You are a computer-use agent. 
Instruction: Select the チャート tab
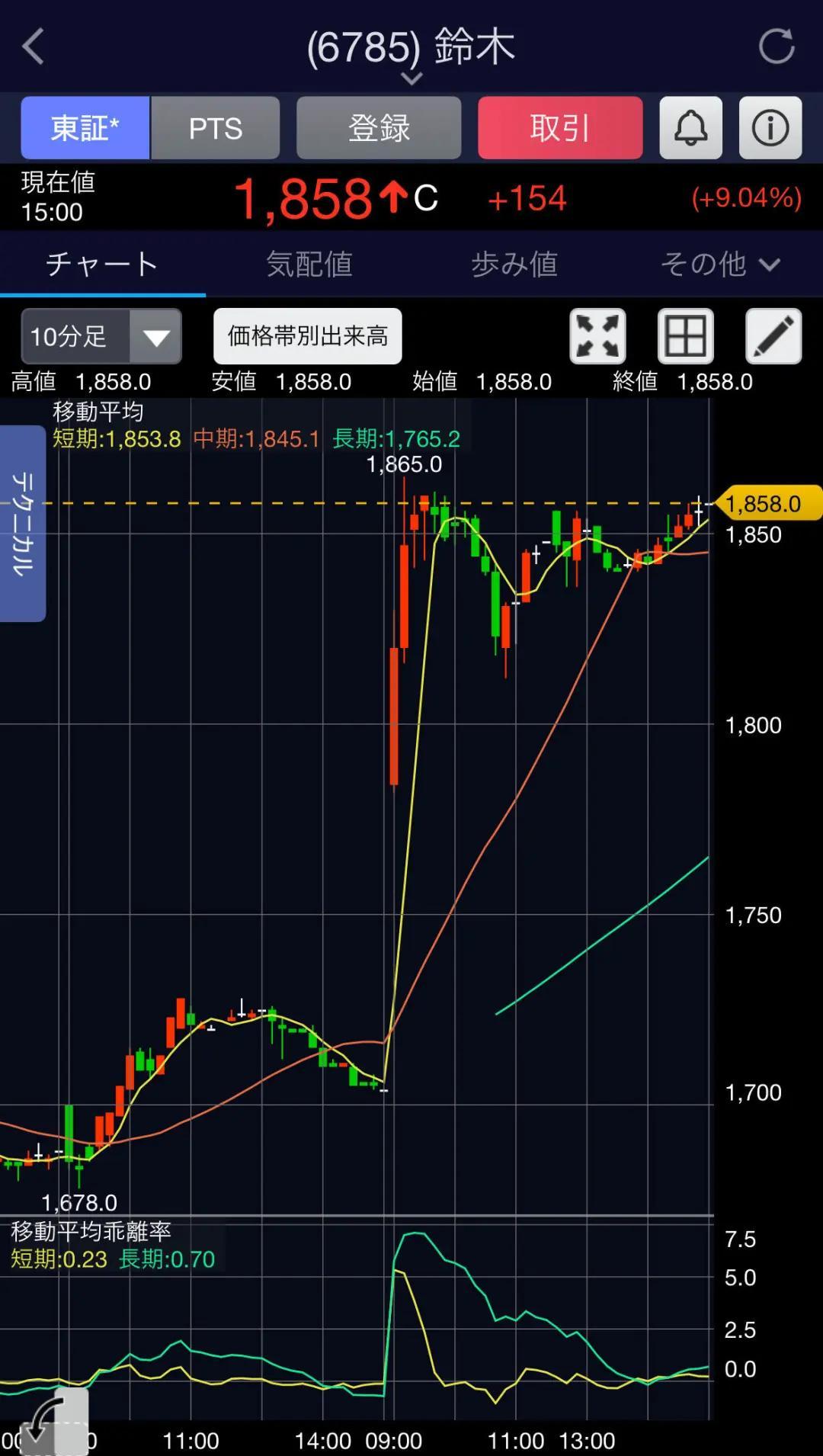102,265
